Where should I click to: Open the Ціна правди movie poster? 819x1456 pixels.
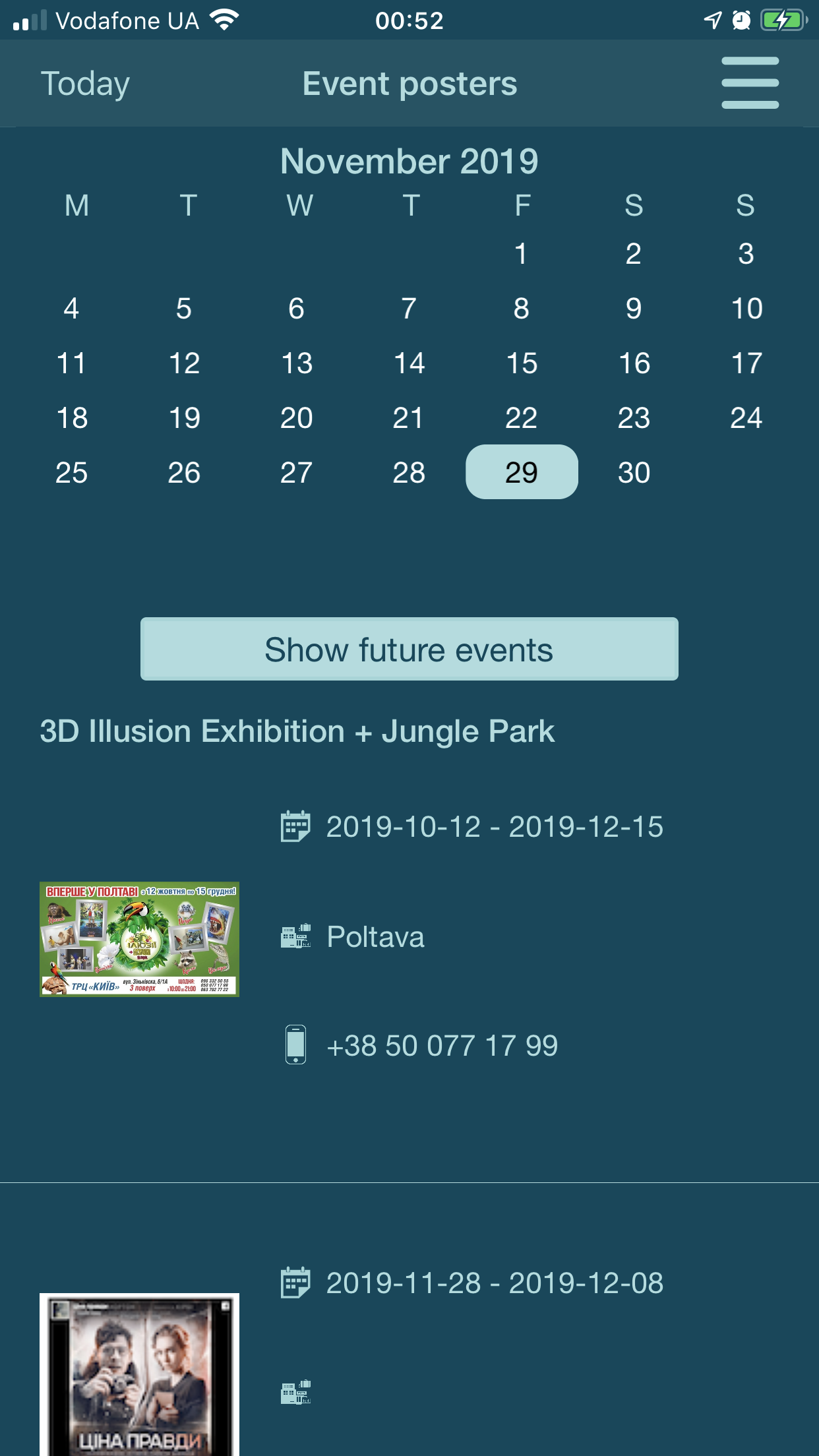point(139,1374)
